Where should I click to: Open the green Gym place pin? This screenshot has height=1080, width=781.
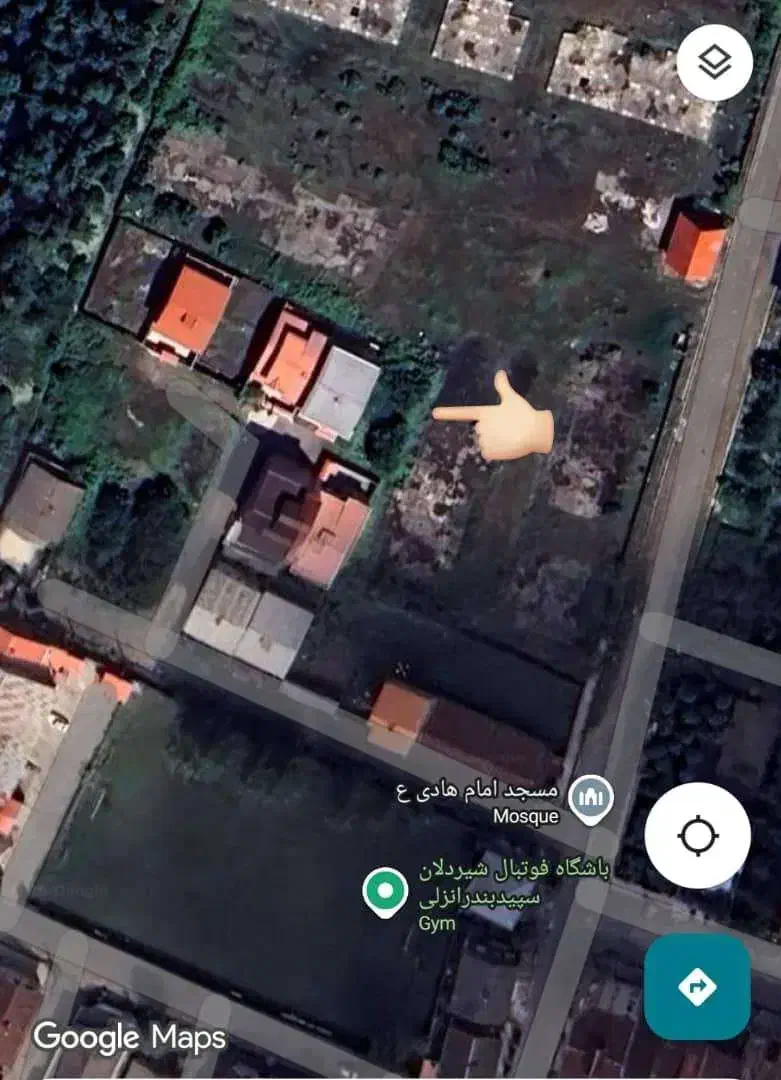tap(384, 892)
